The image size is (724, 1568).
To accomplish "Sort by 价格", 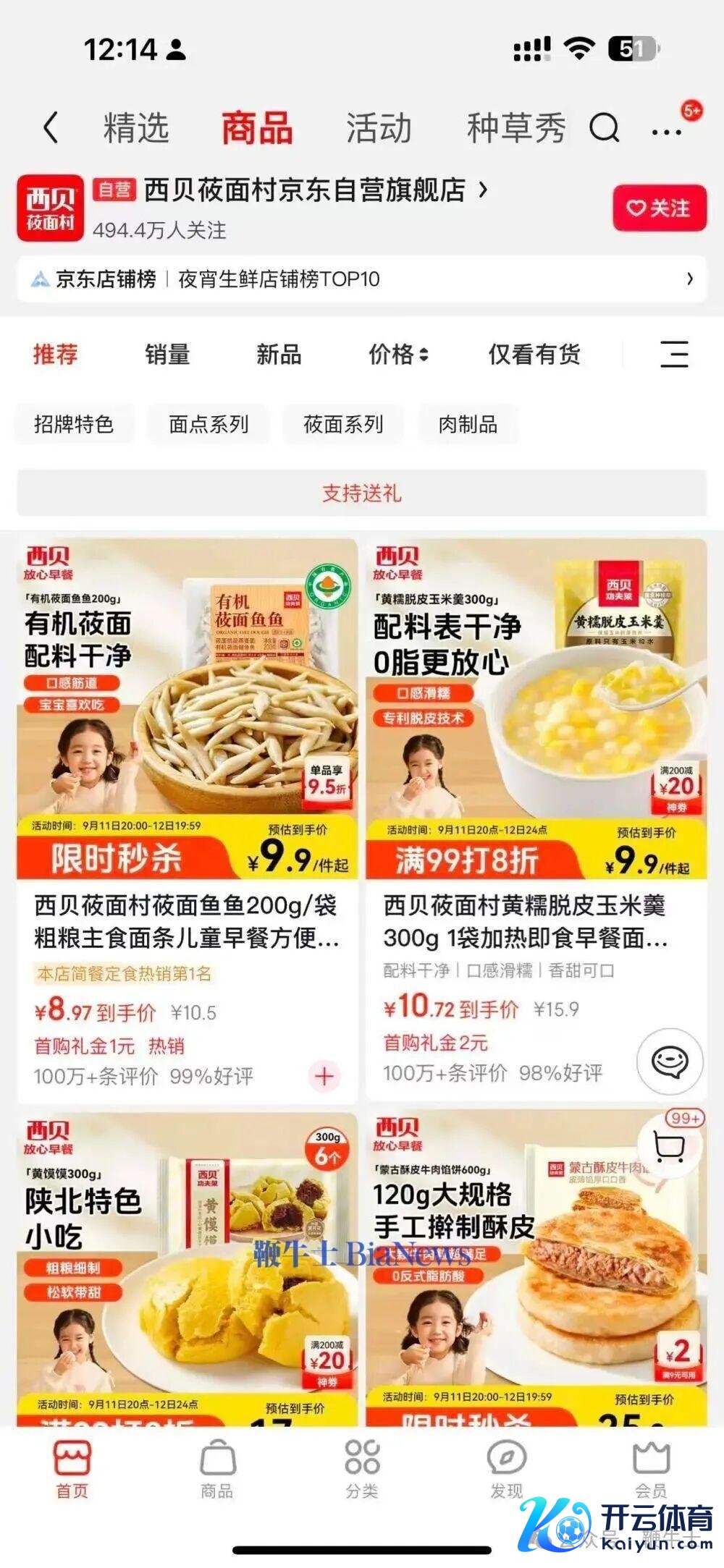I will [x=398, y=355].
